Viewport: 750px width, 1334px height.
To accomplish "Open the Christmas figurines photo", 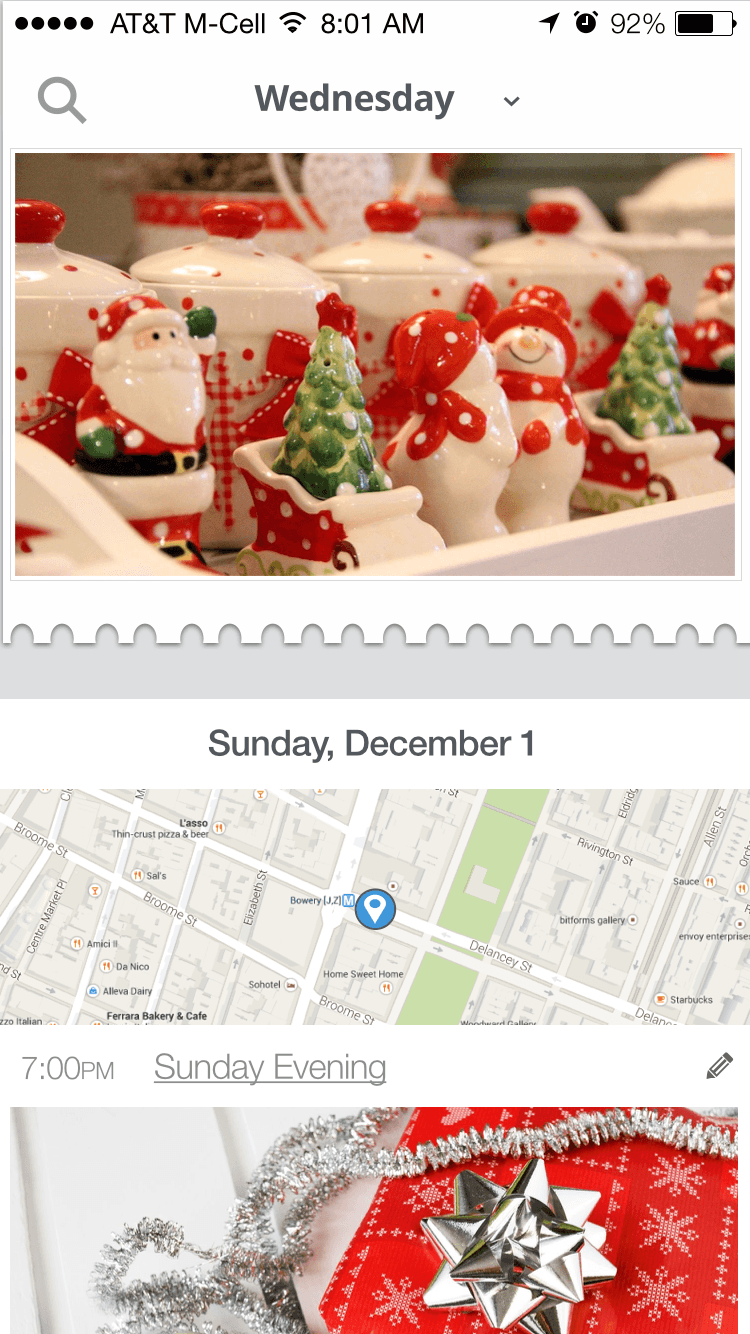I will pos(375,364).
